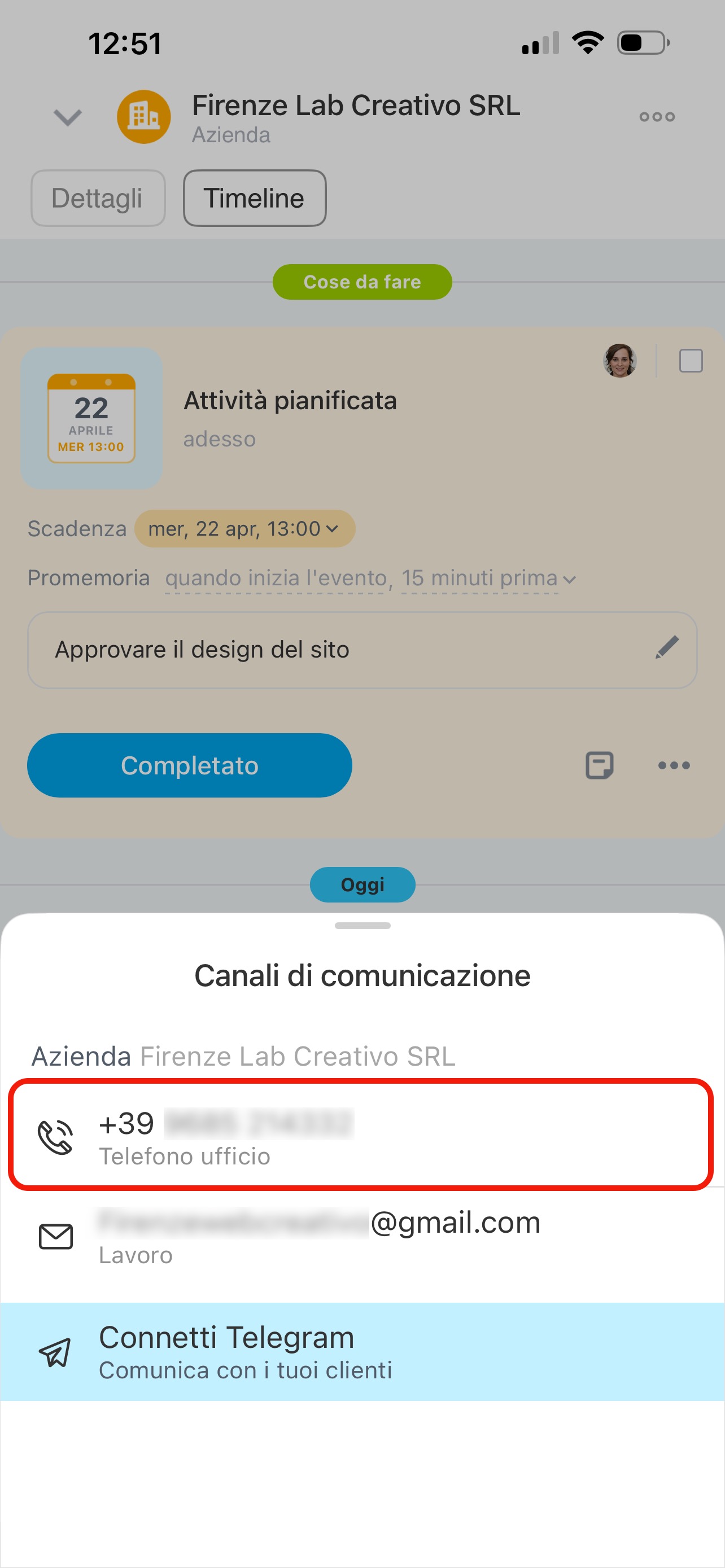
Task: Open the company overflow menu in header
Action: (x=657, y=116)
